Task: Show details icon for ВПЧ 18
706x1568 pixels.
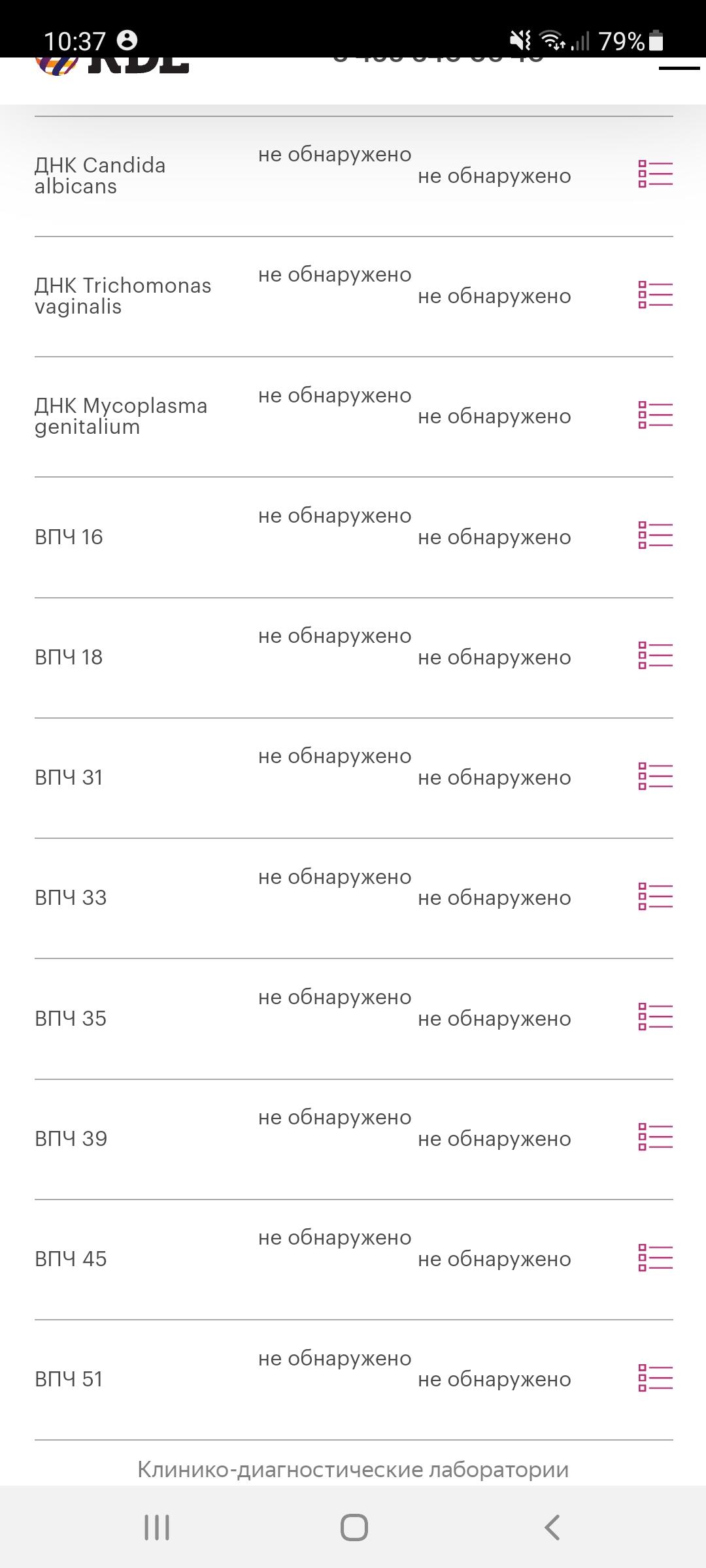Action: [x=655, y=655]
